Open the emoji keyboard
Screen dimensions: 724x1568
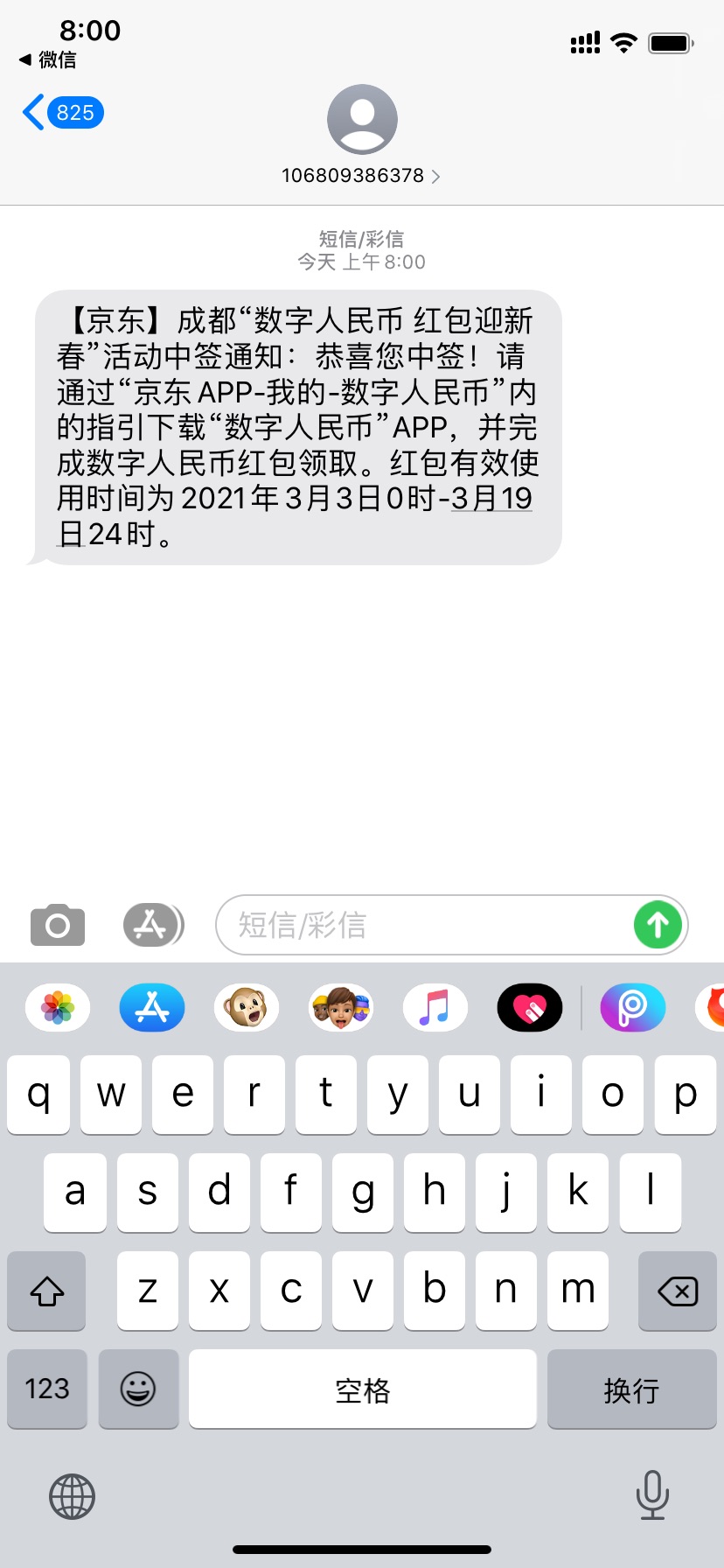[138, 1389]
